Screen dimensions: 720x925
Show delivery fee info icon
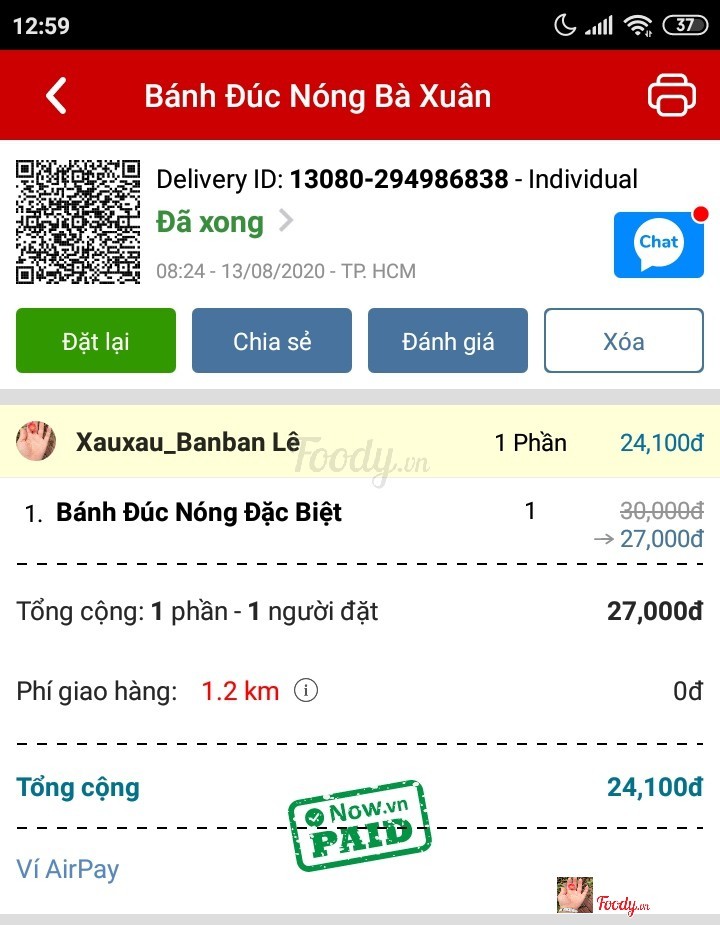pyautogui.click(x=307, y=690)
